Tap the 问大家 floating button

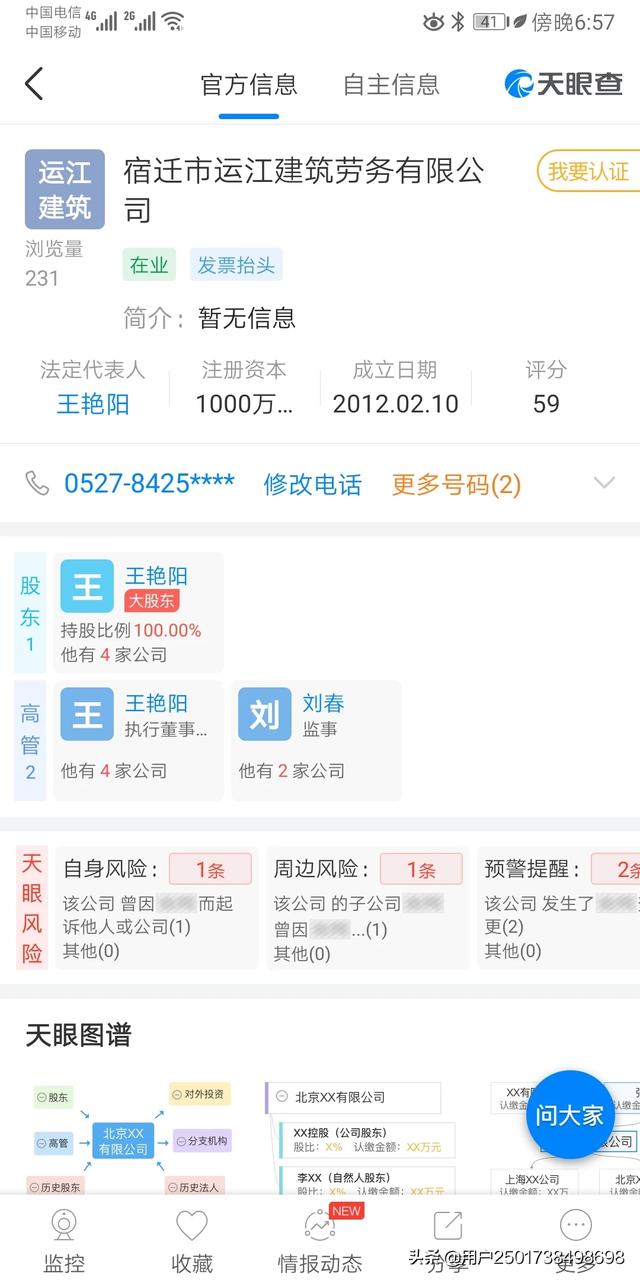(570, 1115)
